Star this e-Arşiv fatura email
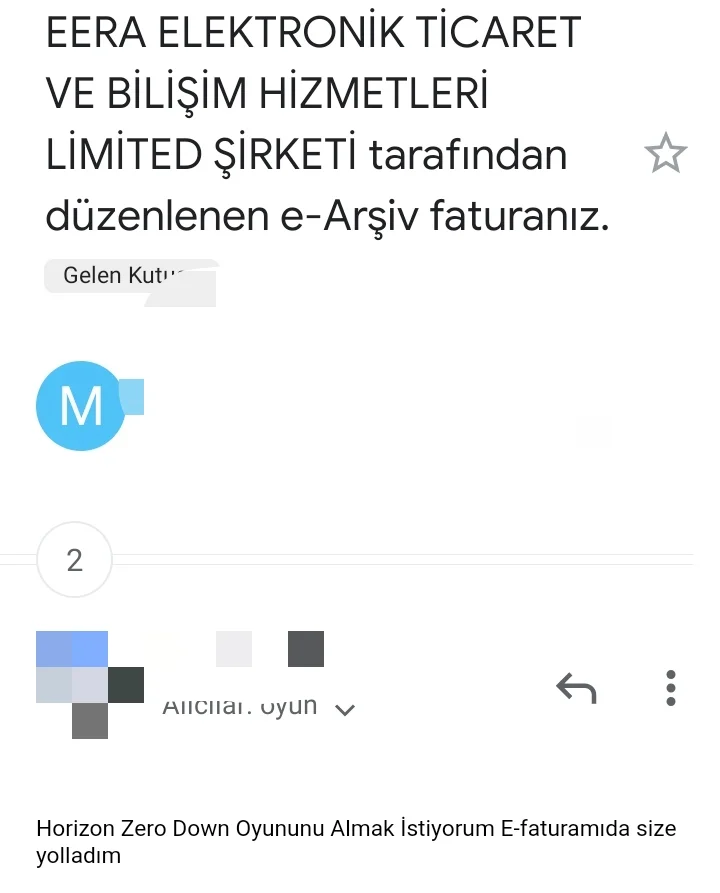This screenshot has width=720, height=893. tap(665, 154)
